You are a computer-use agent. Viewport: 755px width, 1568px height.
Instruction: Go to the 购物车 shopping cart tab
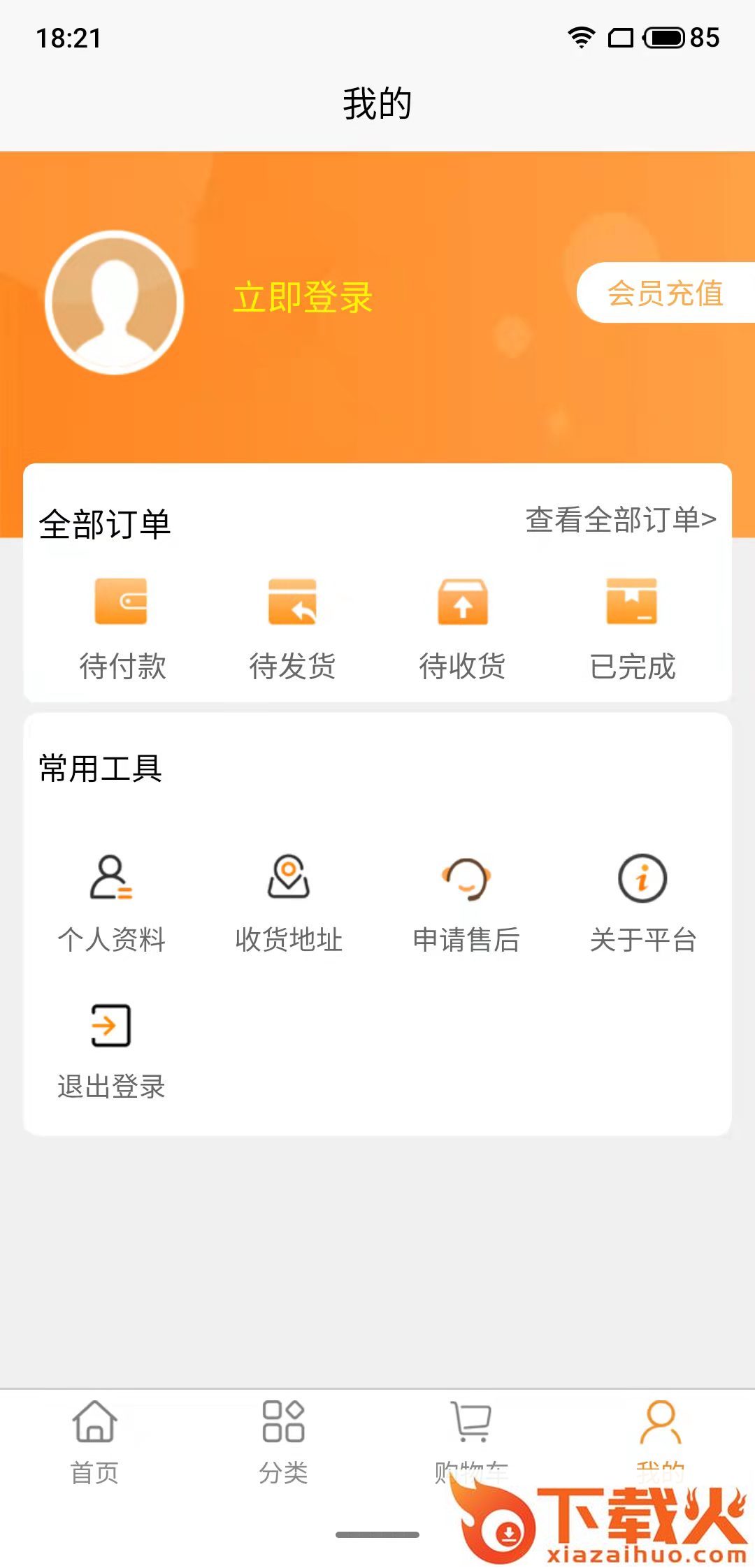(x=472, y=1432)
